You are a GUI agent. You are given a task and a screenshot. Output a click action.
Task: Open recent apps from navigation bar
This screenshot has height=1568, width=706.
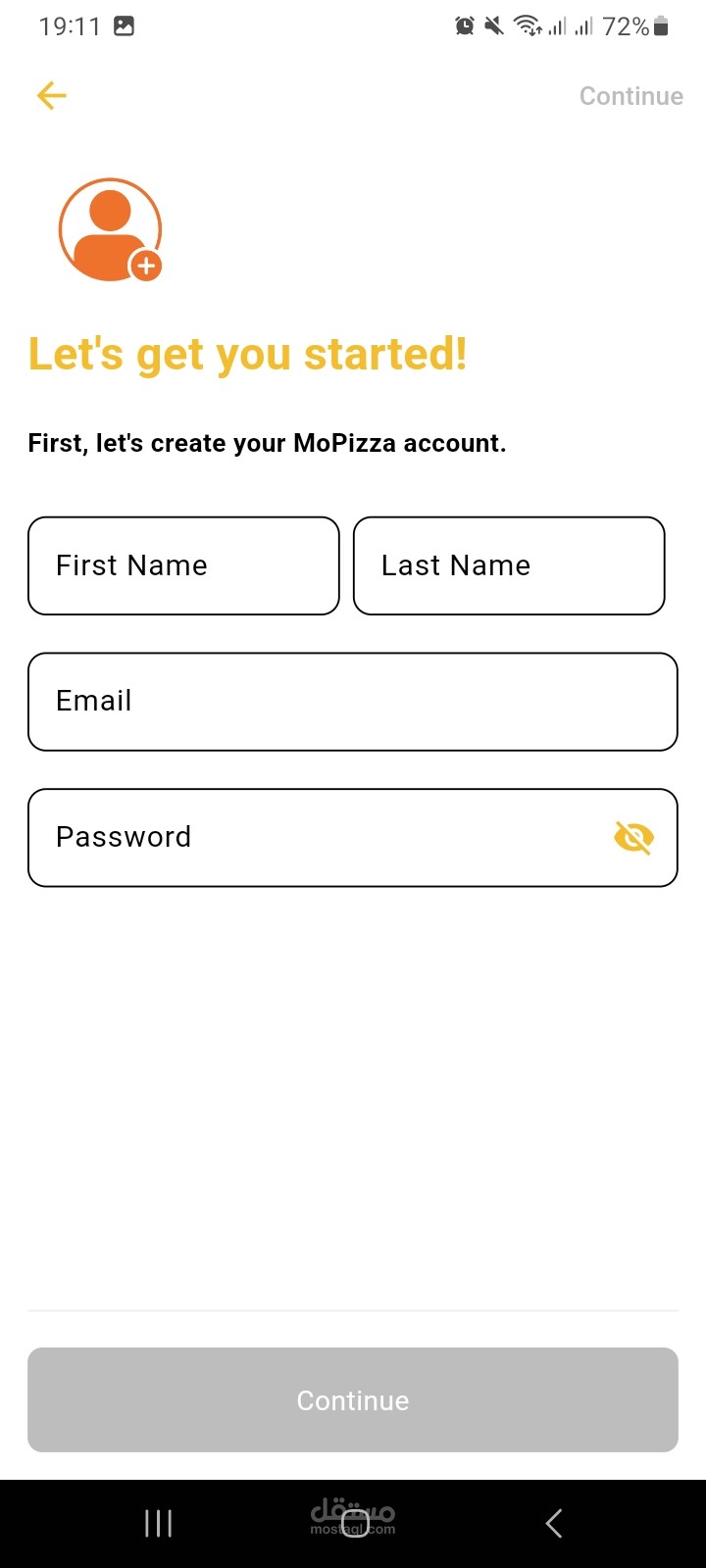click(158, 1523)
